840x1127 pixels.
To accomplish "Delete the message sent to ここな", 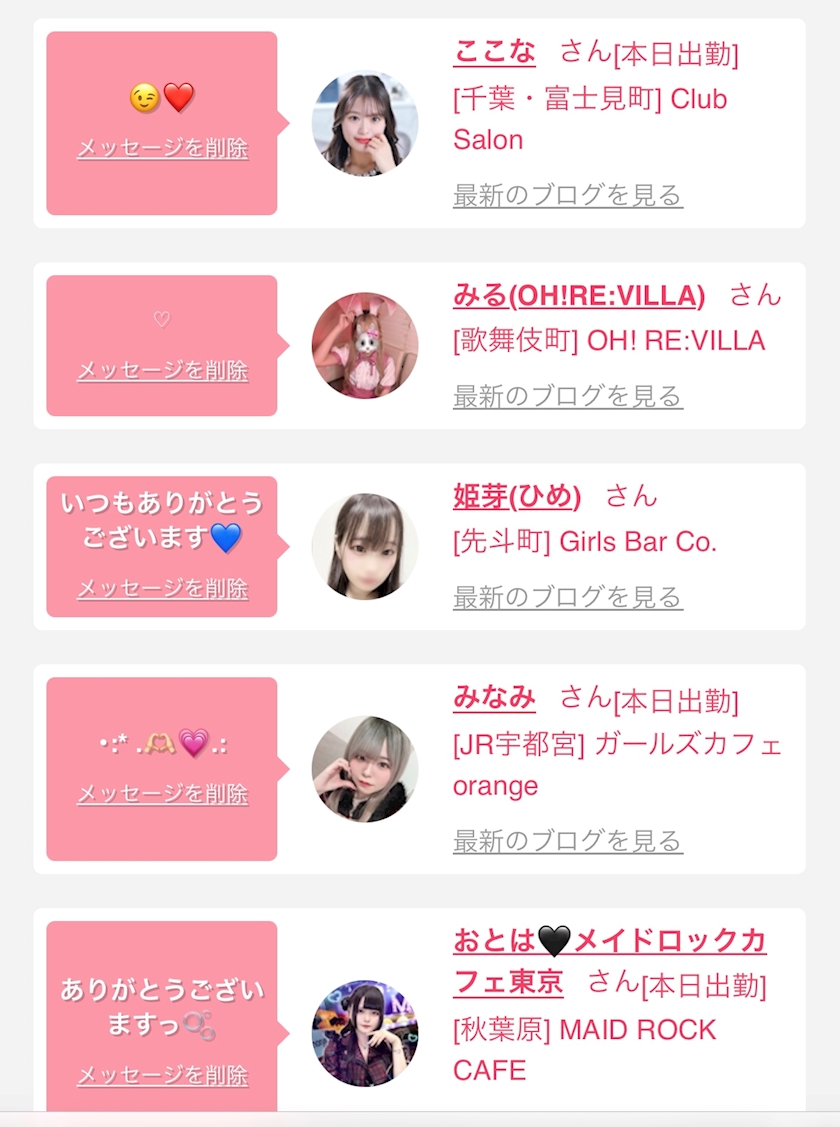I will tap(162, 149).
